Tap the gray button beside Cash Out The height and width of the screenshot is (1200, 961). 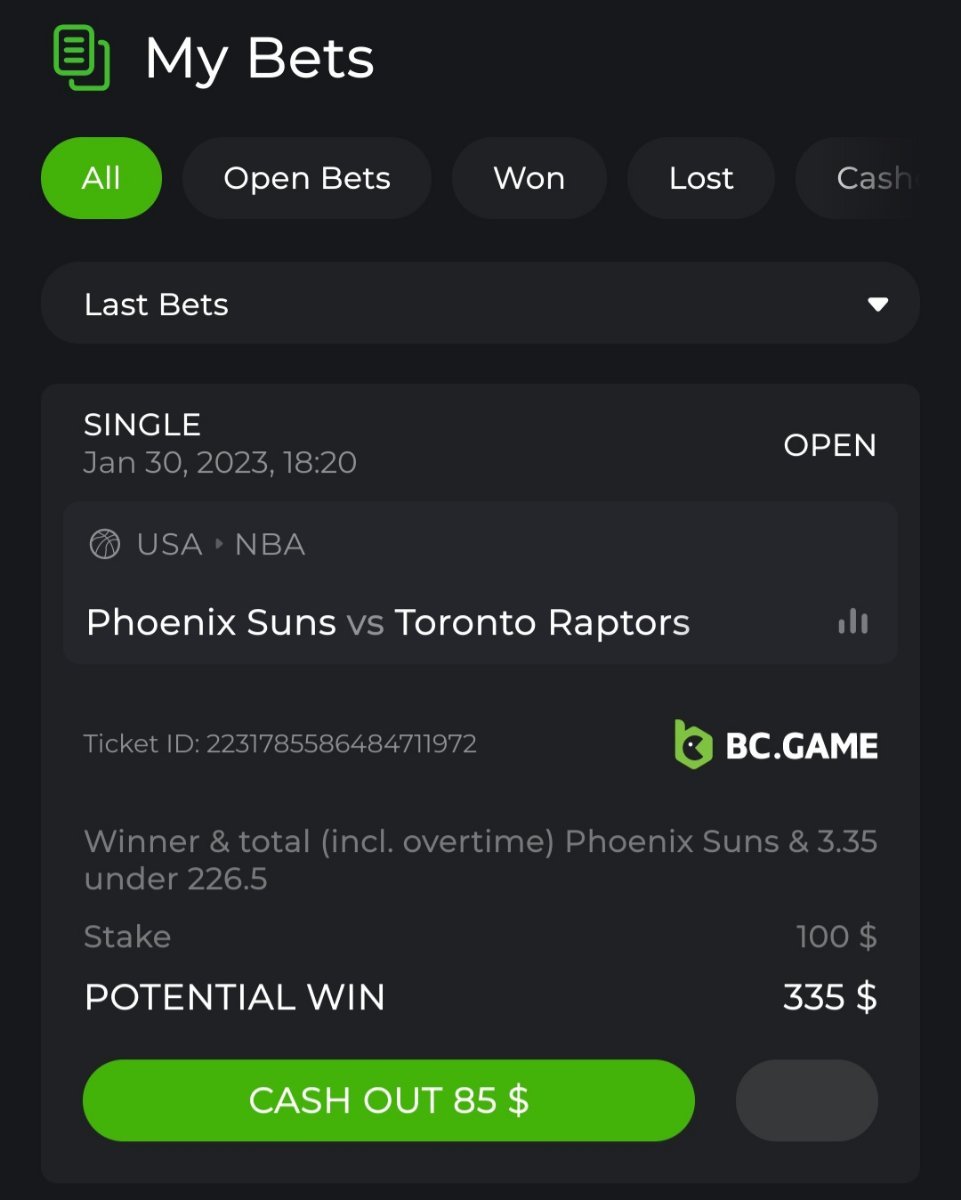coord(806,1100)
